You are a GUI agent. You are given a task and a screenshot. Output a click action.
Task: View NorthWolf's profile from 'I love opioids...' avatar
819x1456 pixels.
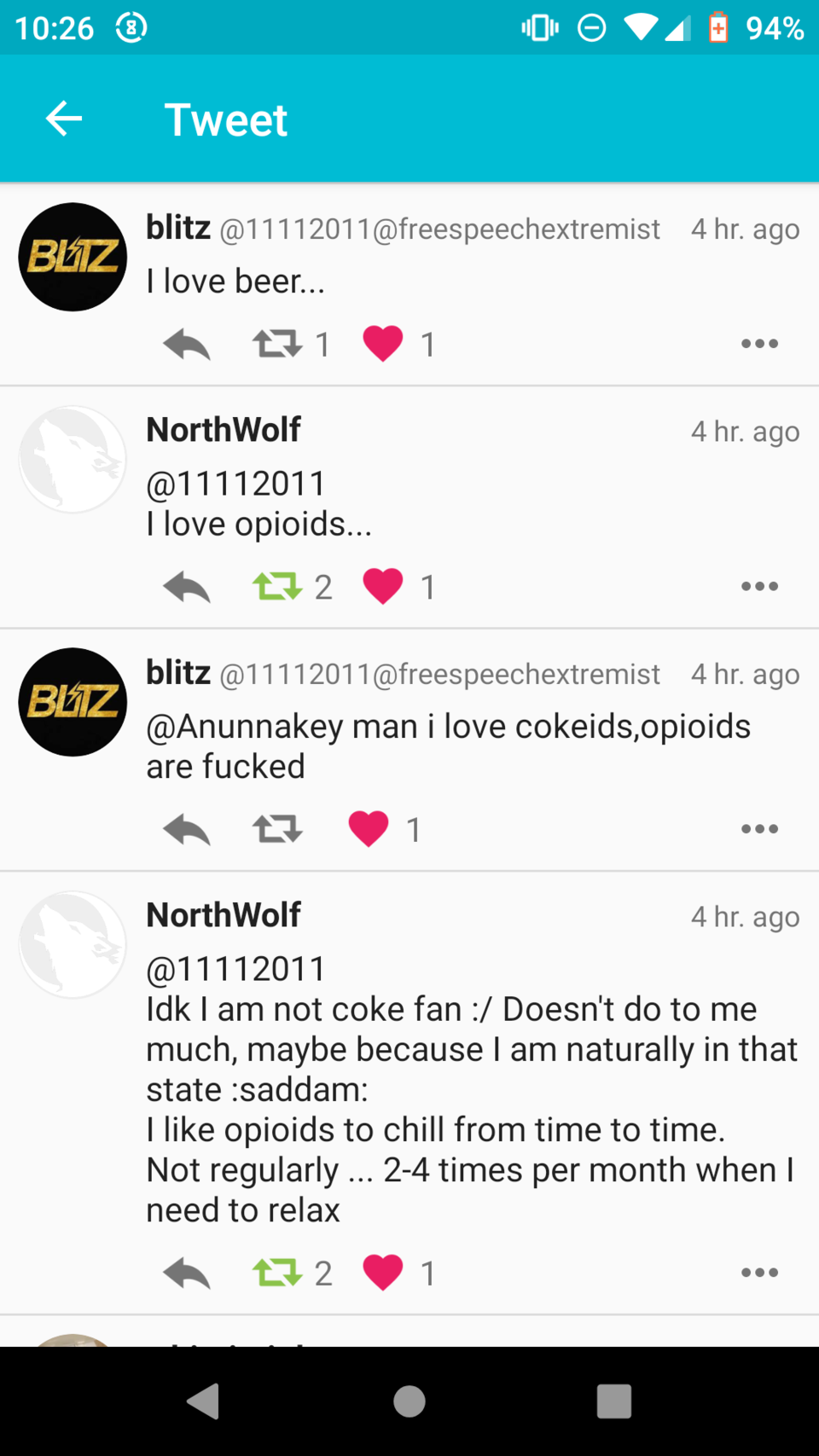point(73,459)
